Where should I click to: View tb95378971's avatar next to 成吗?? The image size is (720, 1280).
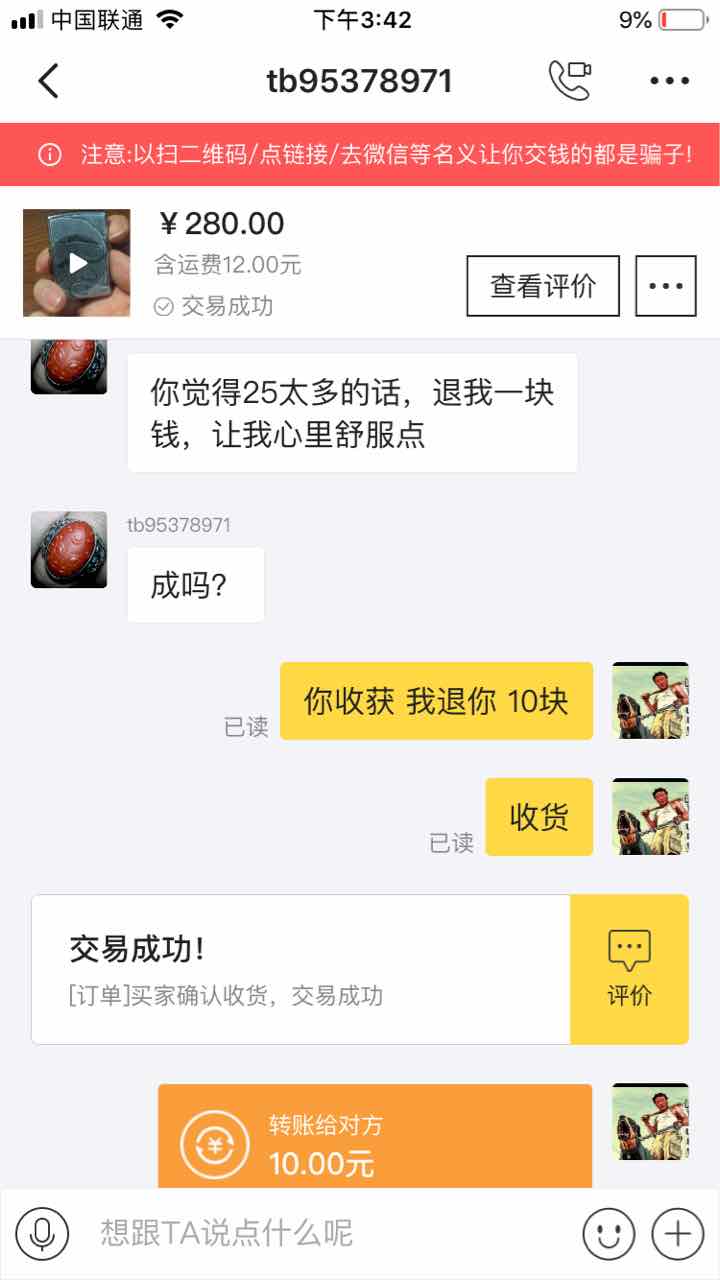69,549
